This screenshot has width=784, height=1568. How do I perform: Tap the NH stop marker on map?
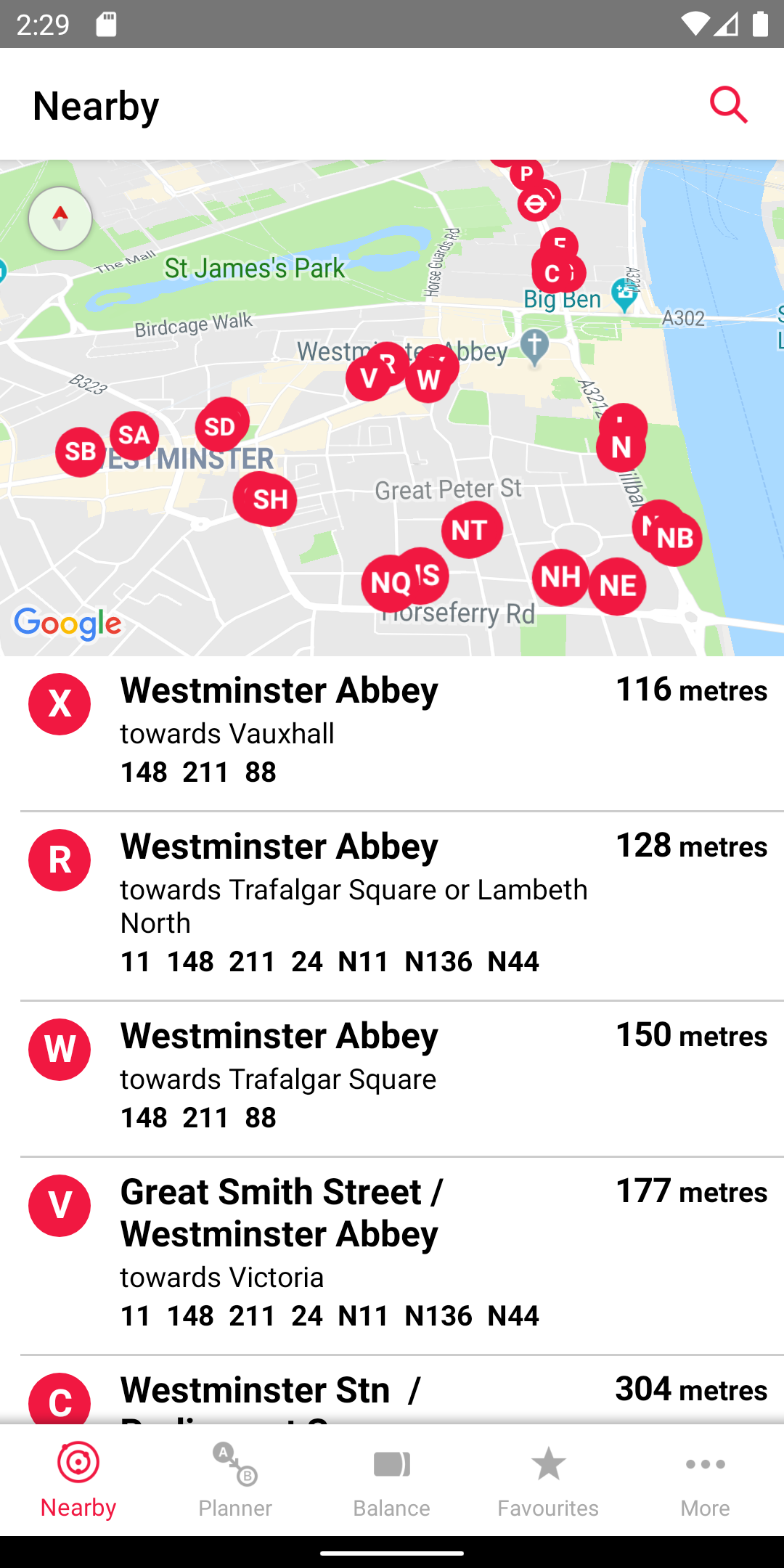click(560, 578)
